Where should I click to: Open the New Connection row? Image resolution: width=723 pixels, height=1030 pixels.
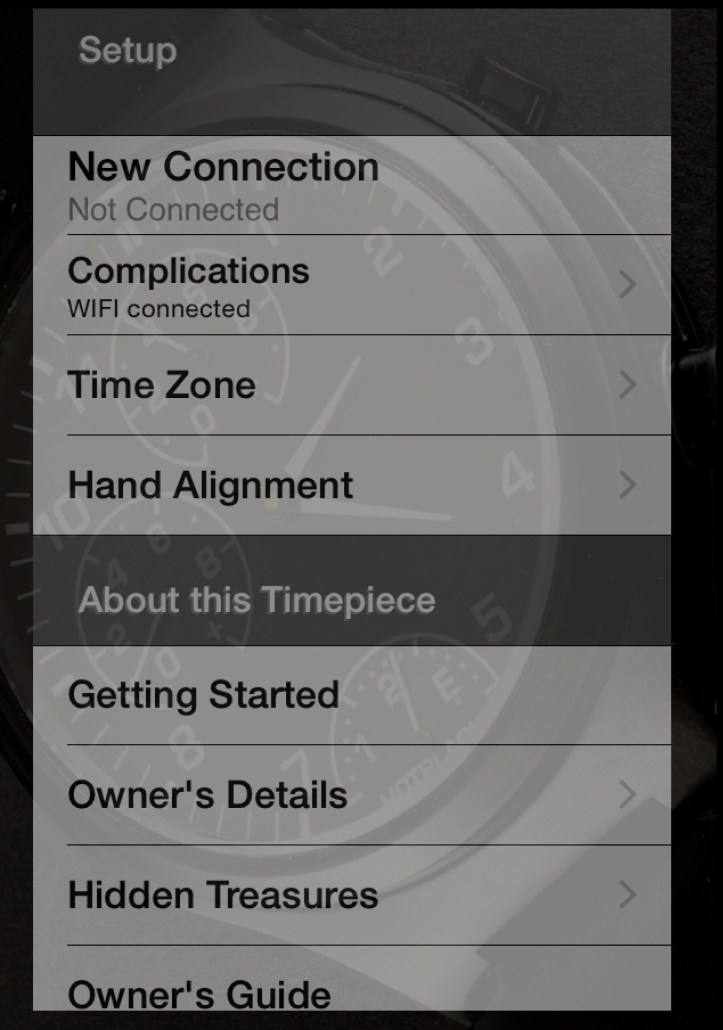click(x=350, y=185)
